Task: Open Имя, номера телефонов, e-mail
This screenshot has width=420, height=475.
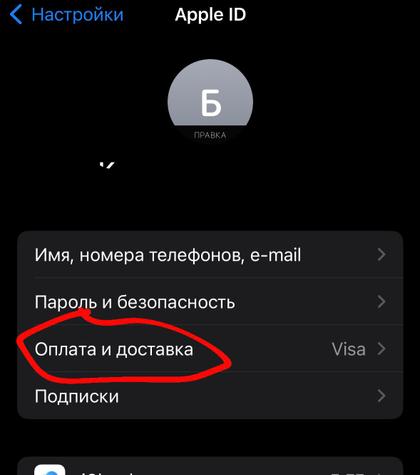Action: [x=210, y=255]
